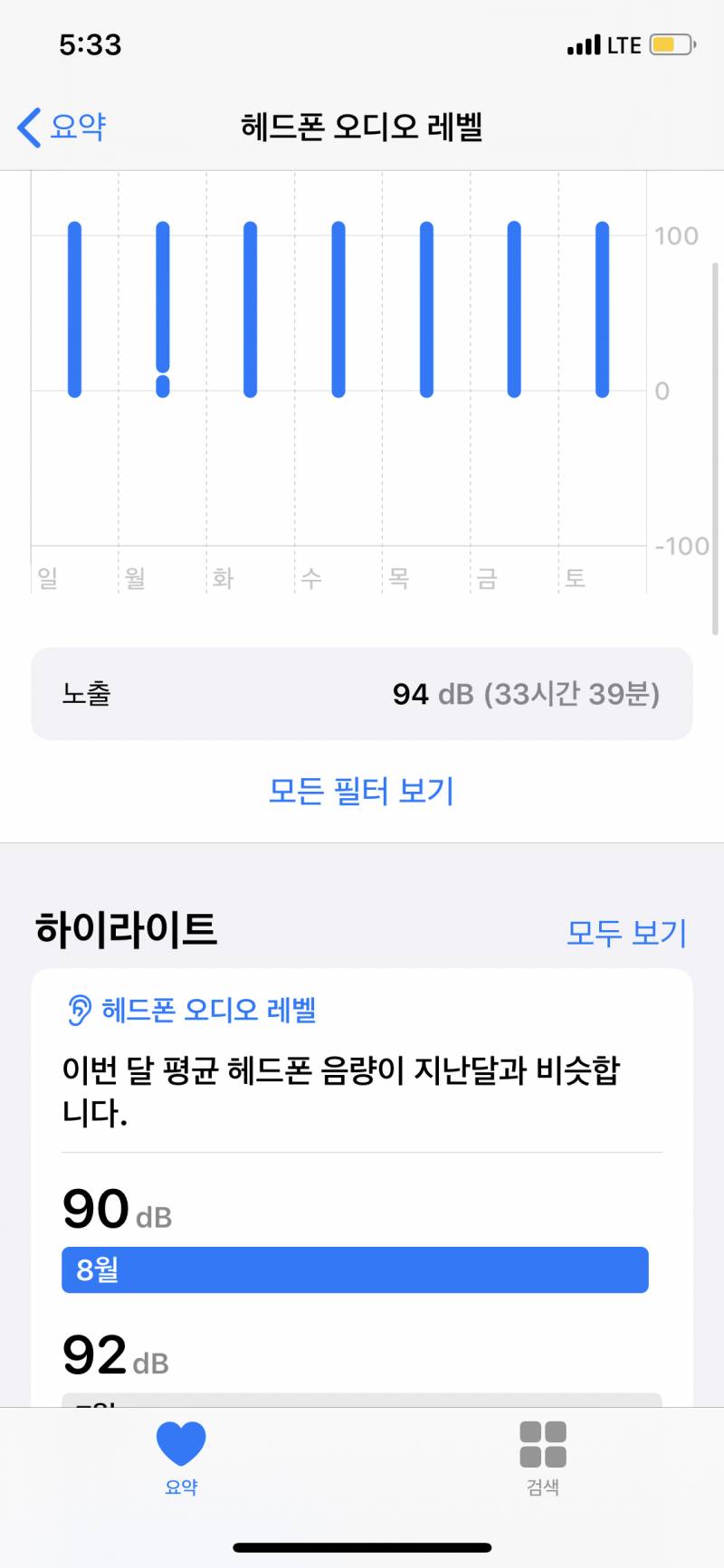Viewport: 724px width, 1568px height.
Task: Switch to the 요약 tab
Action: (181, 1459)
